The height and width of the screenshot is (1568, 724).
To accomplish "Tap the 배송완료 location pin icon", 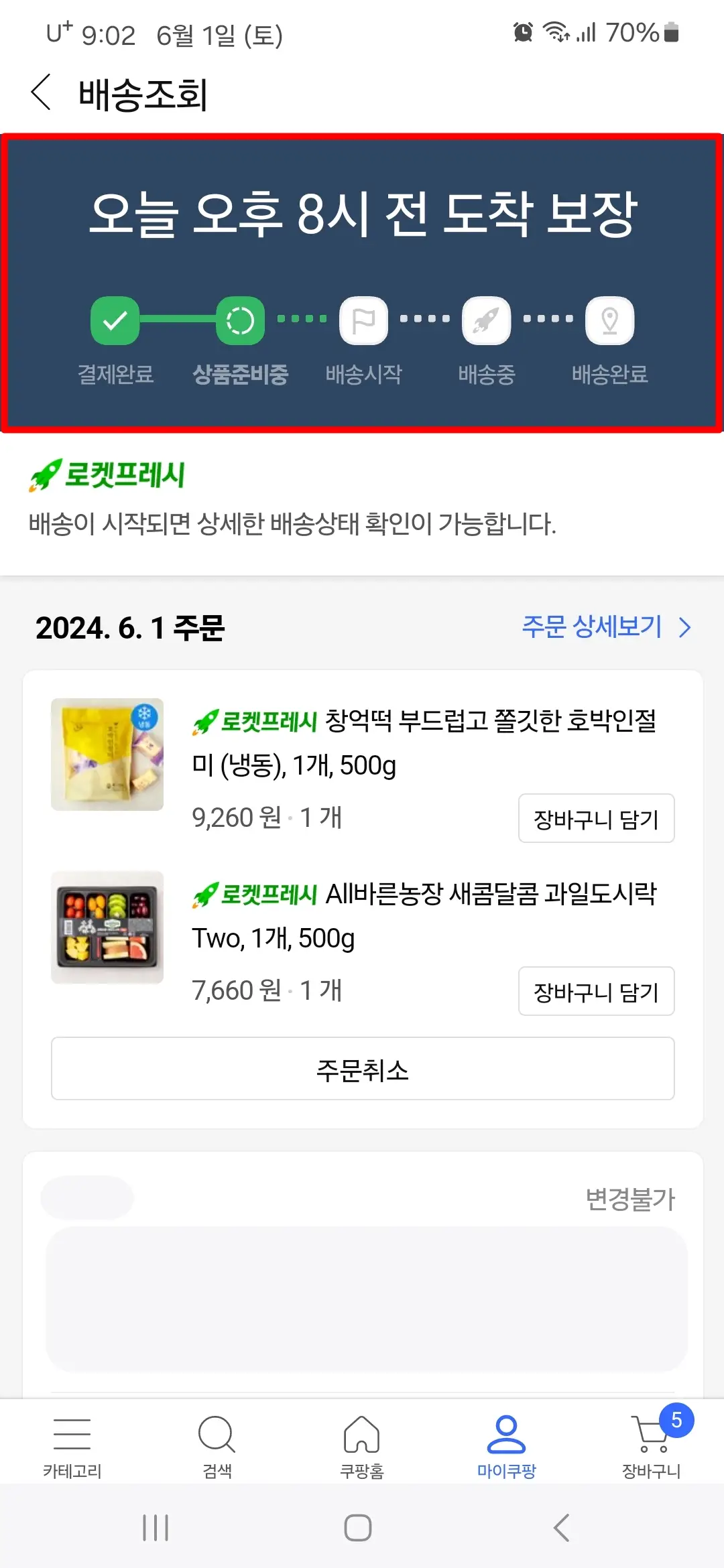I will [x=609, y=320].
